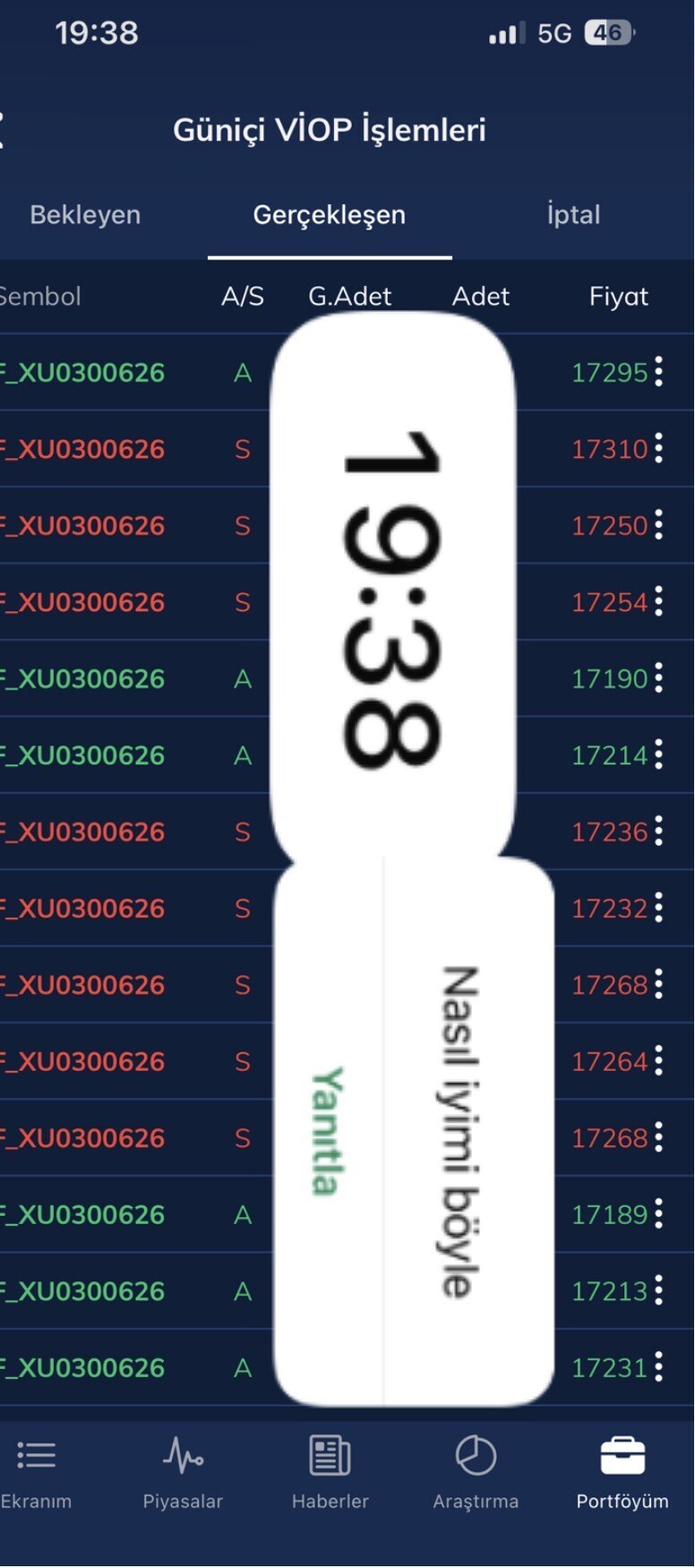Open overflow menu for the 17236 order

[x=659, y=831]
